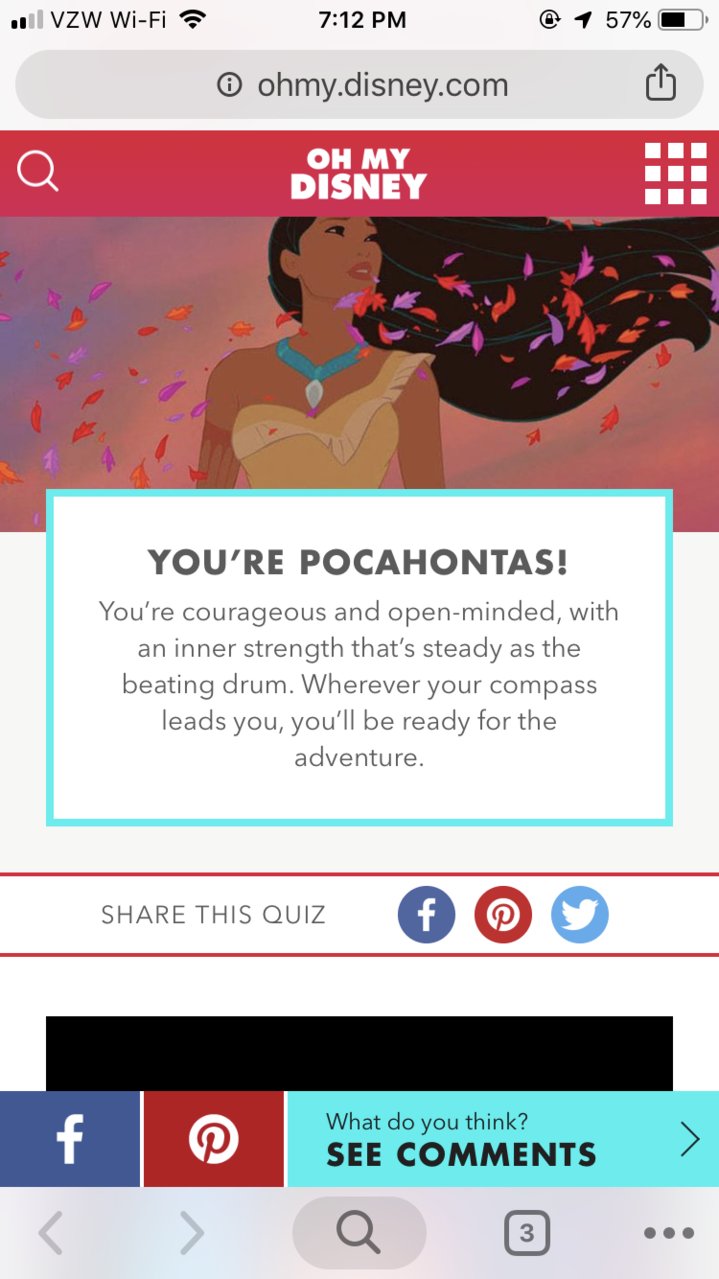Share this quiz on Twitter

580,914
